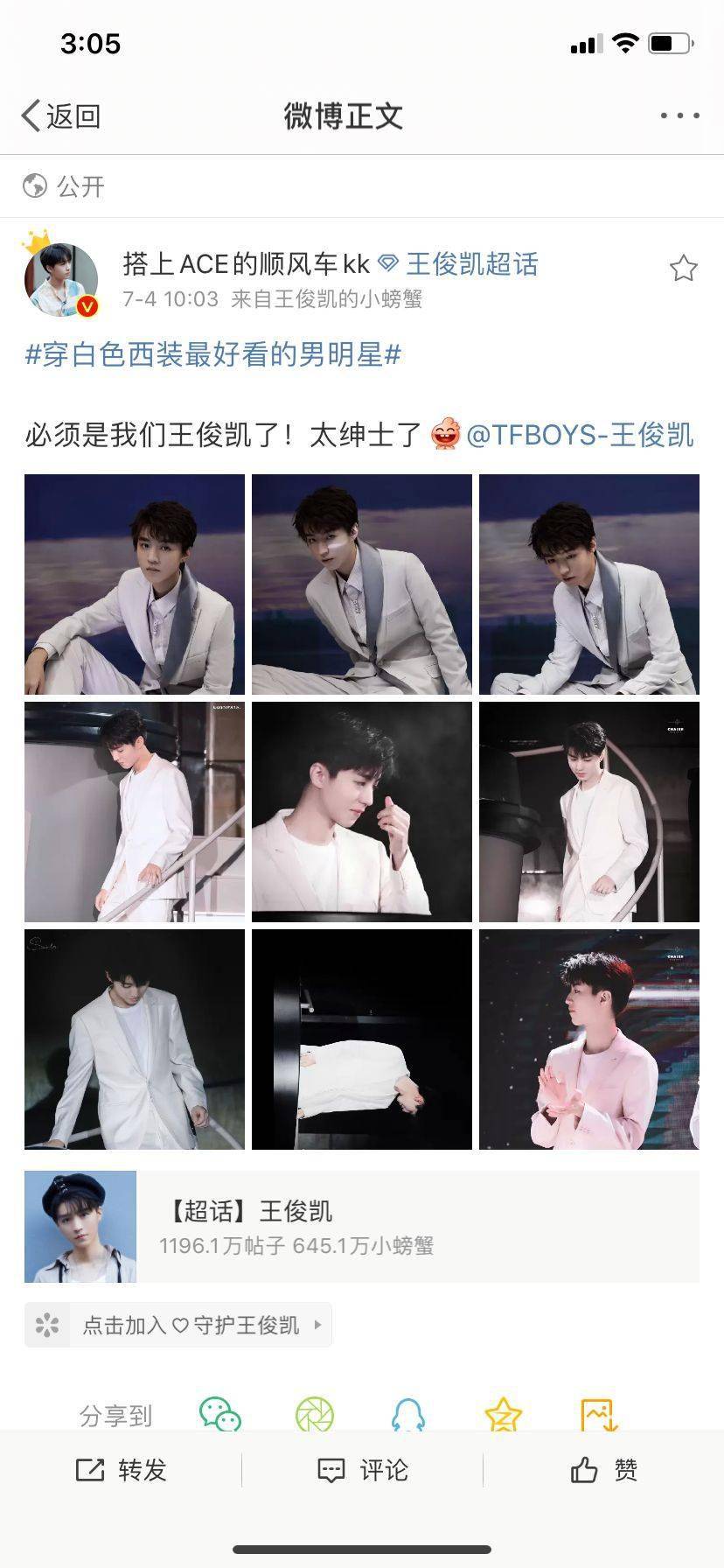Enlarge the last photo with the pink suit

click(589, 1039)
